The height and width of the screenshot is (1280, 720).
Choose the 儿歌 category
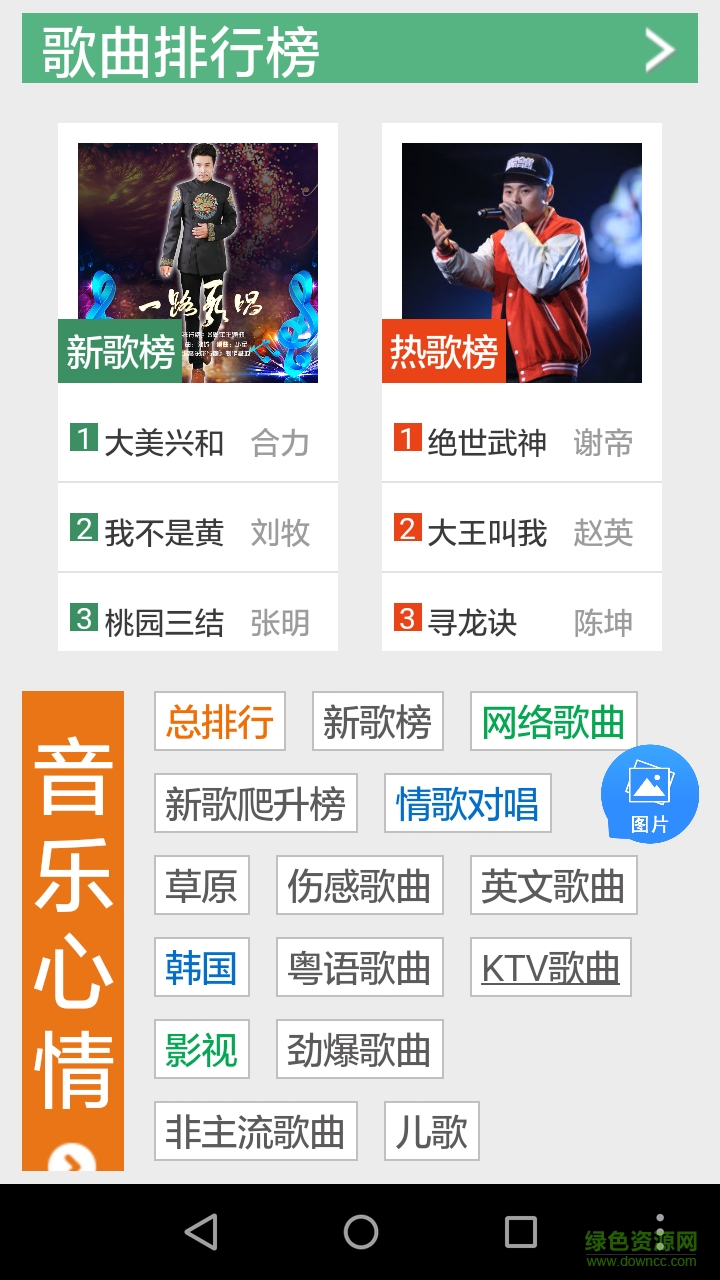[x=431, y=1131]
